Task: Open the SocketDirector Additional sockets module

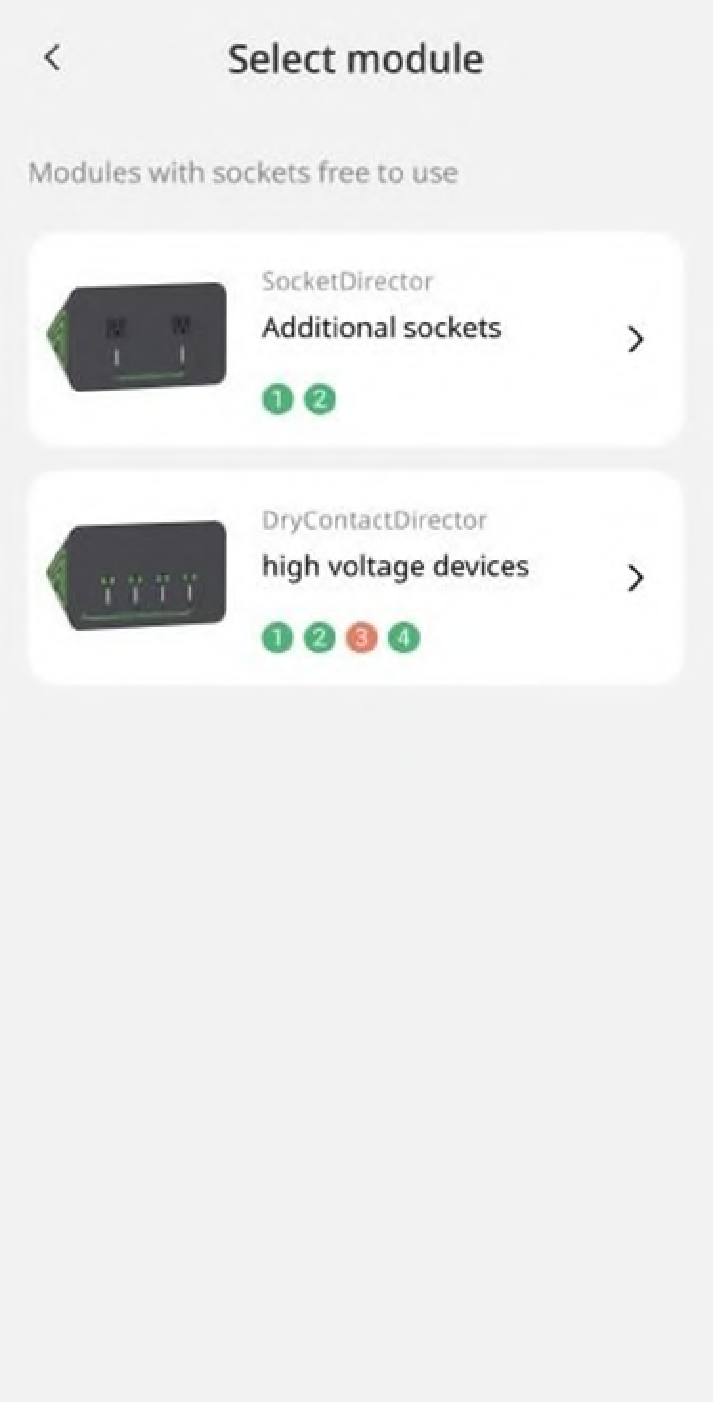Action: (x=356, y=339)
